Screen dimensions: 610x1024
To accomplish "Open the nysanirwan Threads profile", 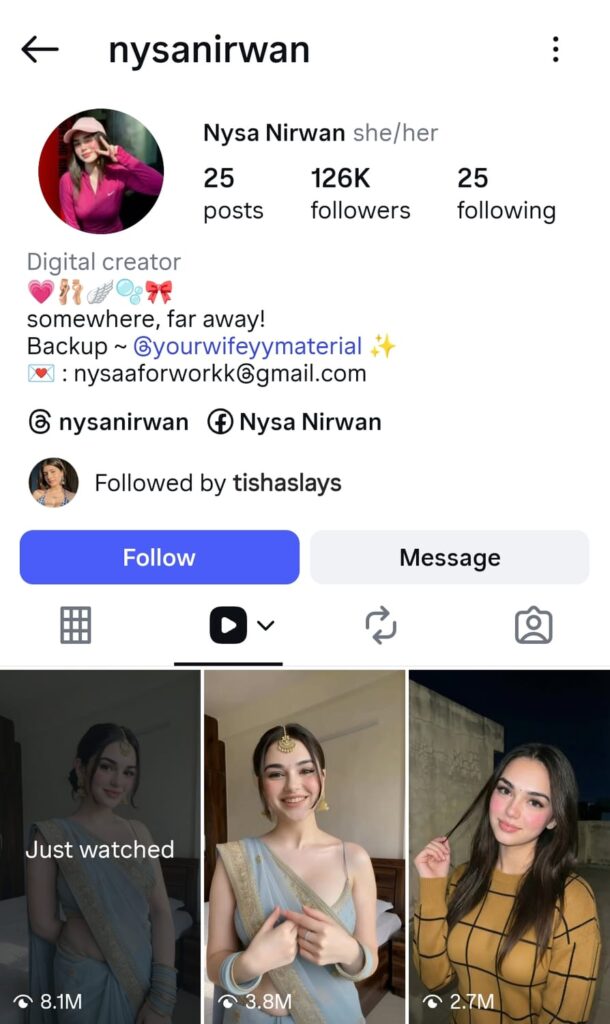I will [x=109, y=423].
